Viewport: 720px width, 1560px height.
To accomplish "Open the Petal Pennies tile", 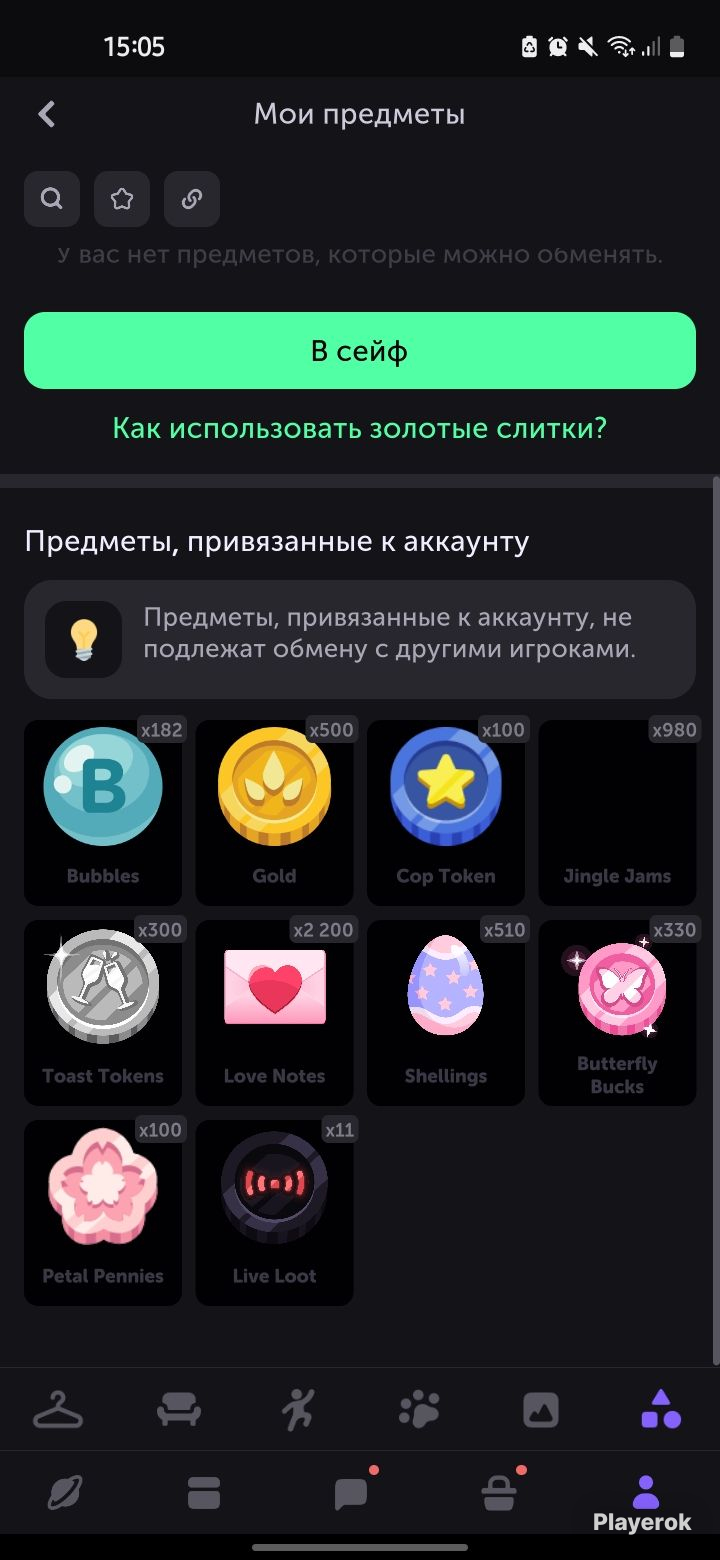I will coord(103,1212).
